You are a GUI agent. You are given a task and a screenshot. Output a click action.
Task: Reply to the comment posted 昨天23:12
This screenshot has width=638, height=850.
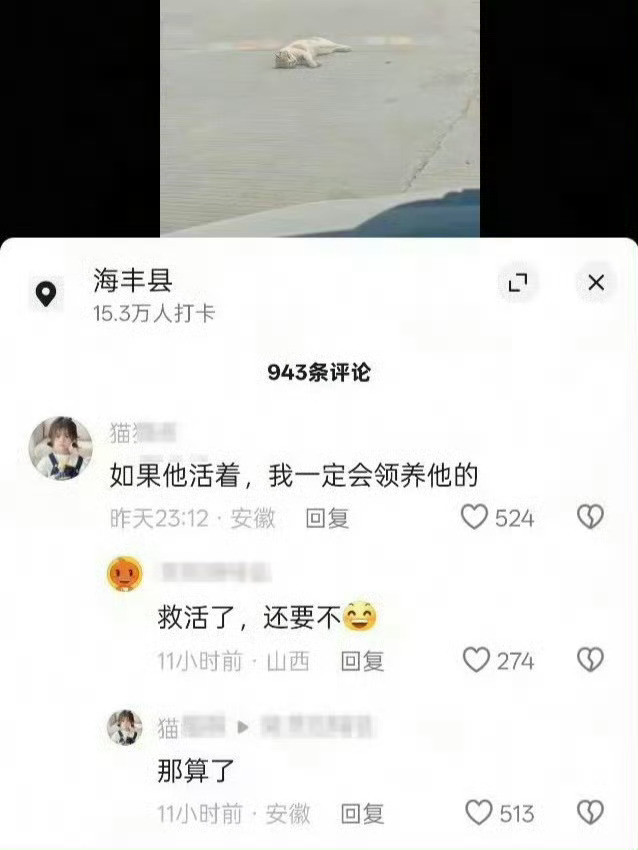click(x=327, y=518)
